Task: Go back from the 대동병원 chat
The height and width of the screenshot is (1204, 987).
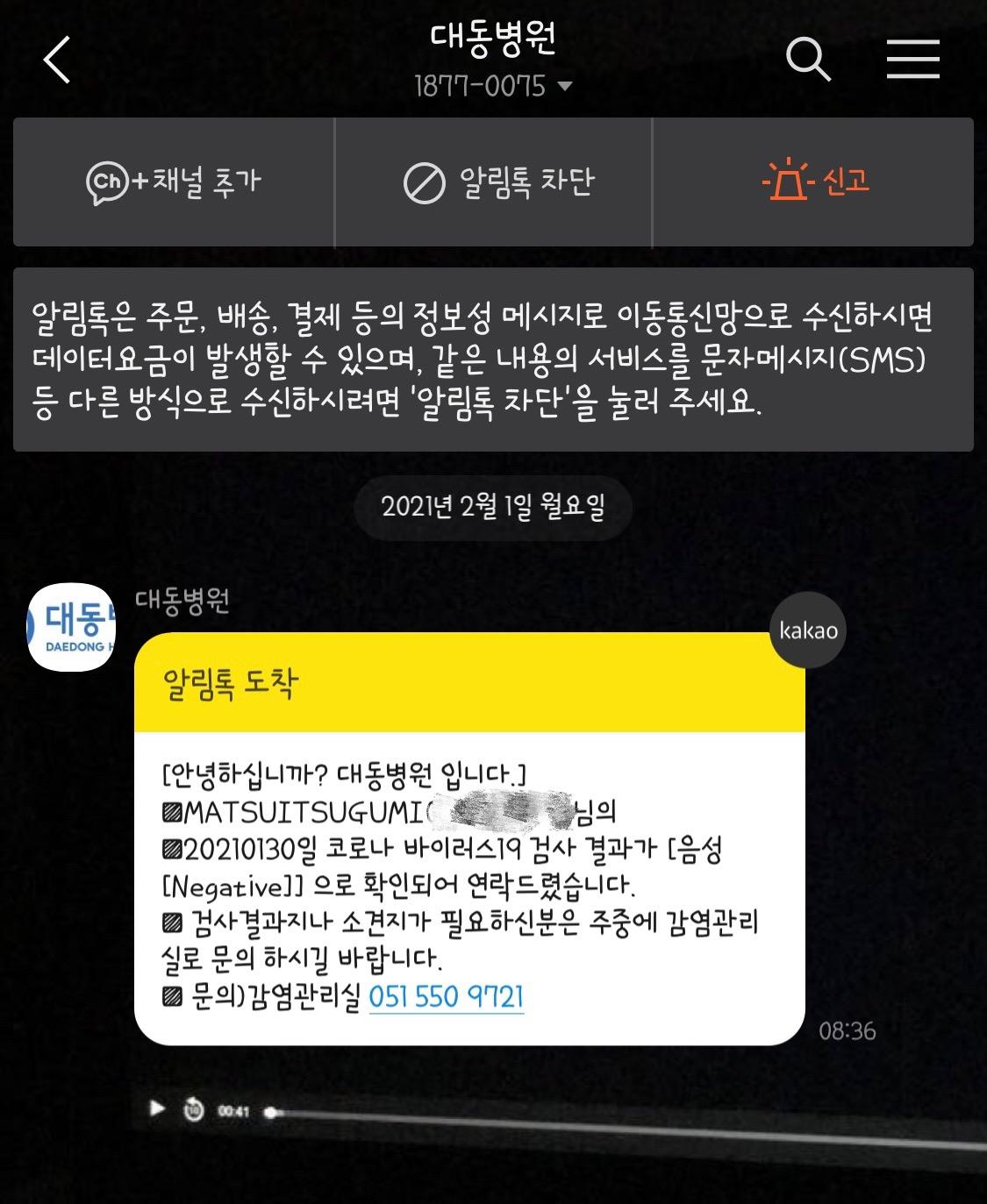Action: (x=57, y=61)
